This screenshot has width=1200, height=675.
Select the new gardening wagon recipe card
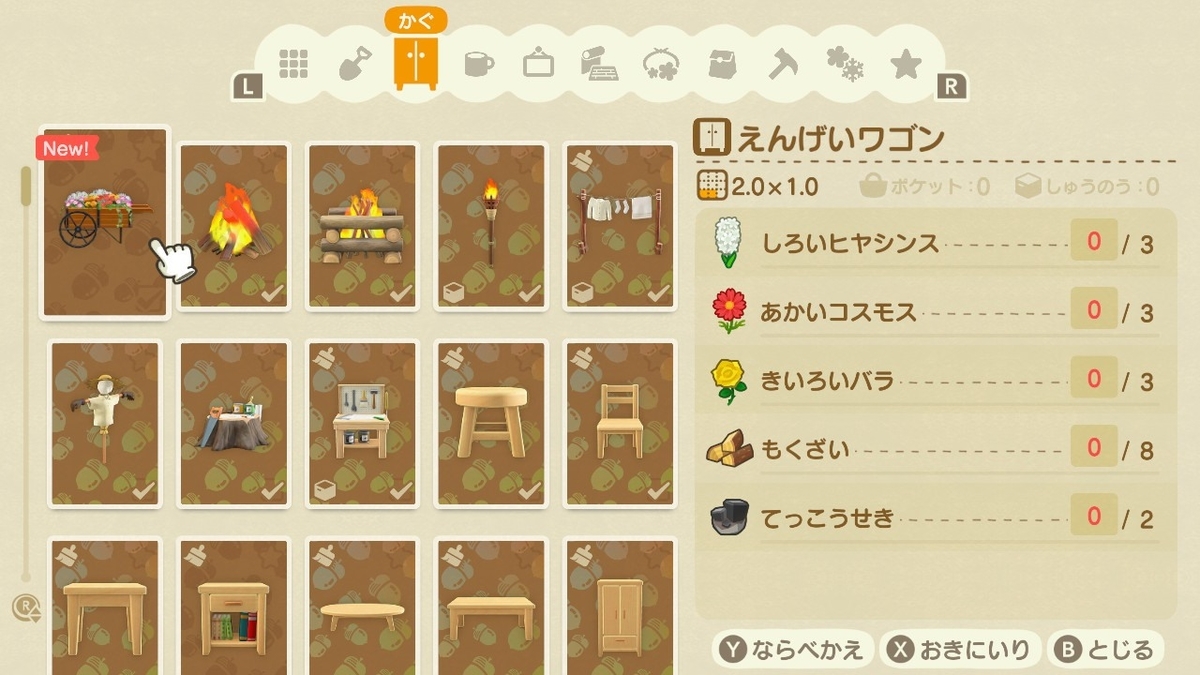[x=105, y=222]
